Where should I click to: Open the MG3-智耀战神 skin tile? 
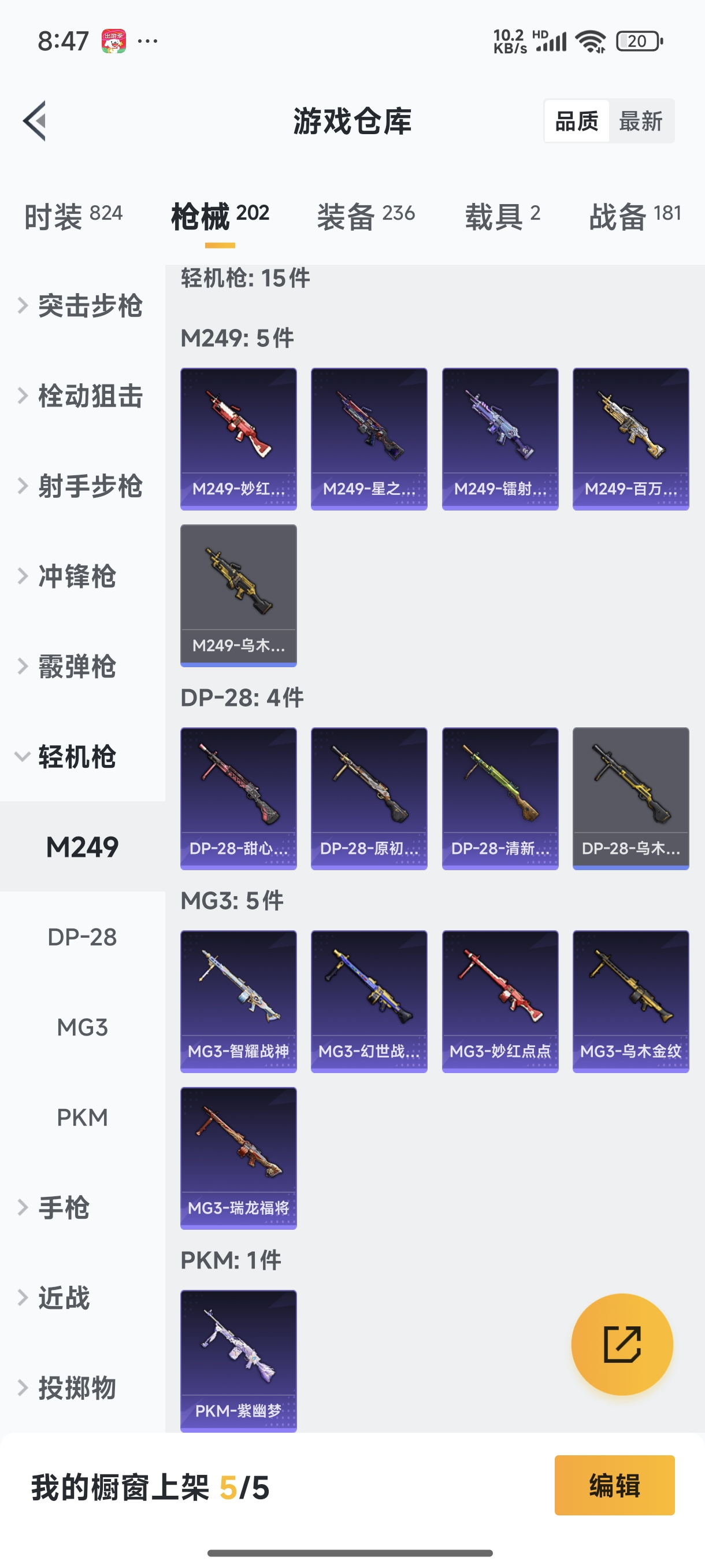pyautogui.click(x=239, y=1001)
